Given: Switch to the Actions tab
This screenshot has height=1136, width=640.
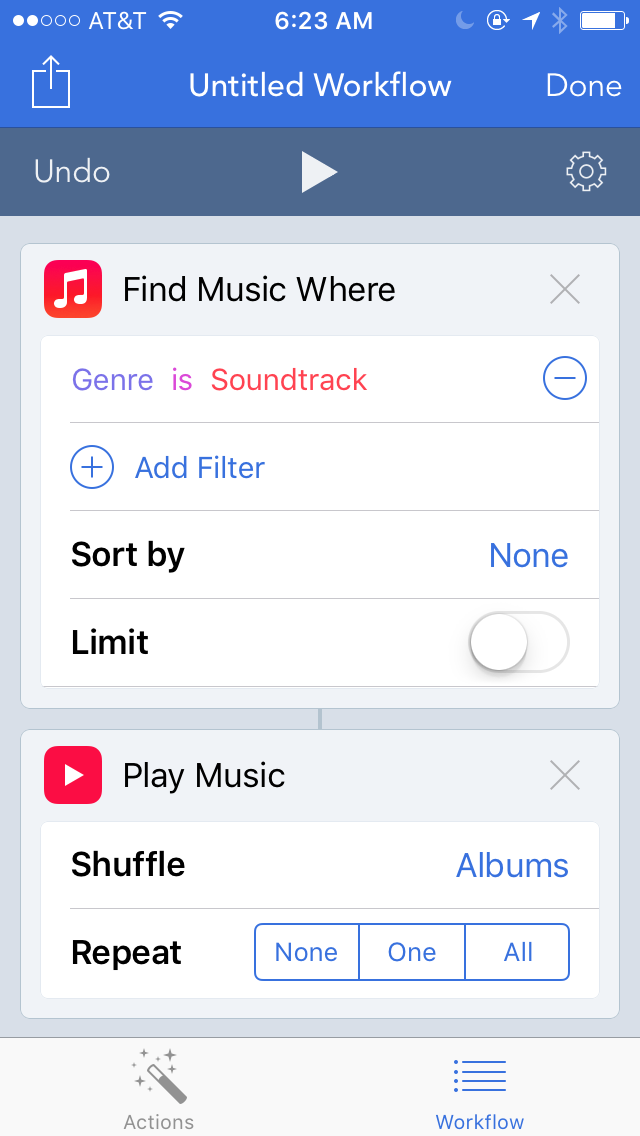Looking at the screenshot, I should point(159,1090).
